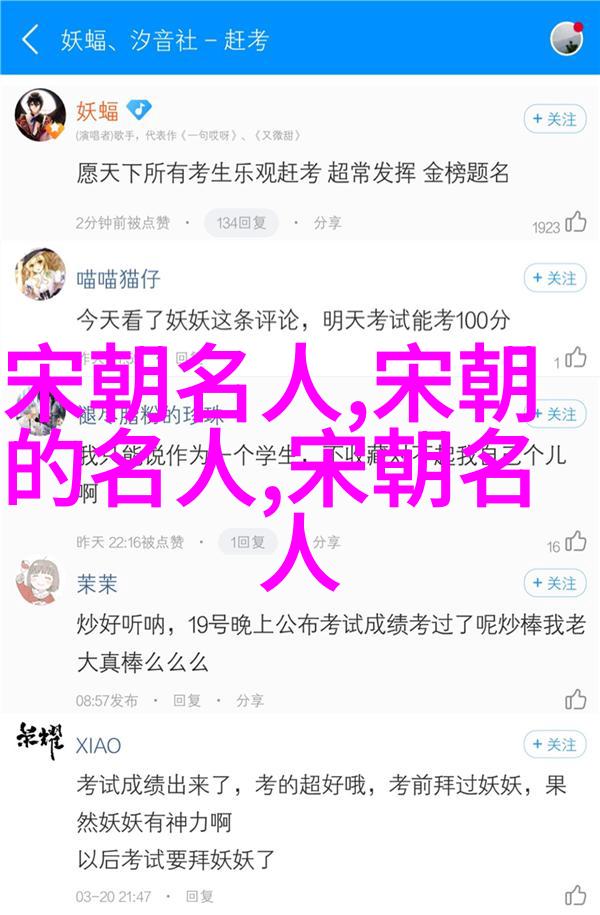Like the comment with 16 likes
This screenshot has width=600, height=915.
[x=575, y=542]
